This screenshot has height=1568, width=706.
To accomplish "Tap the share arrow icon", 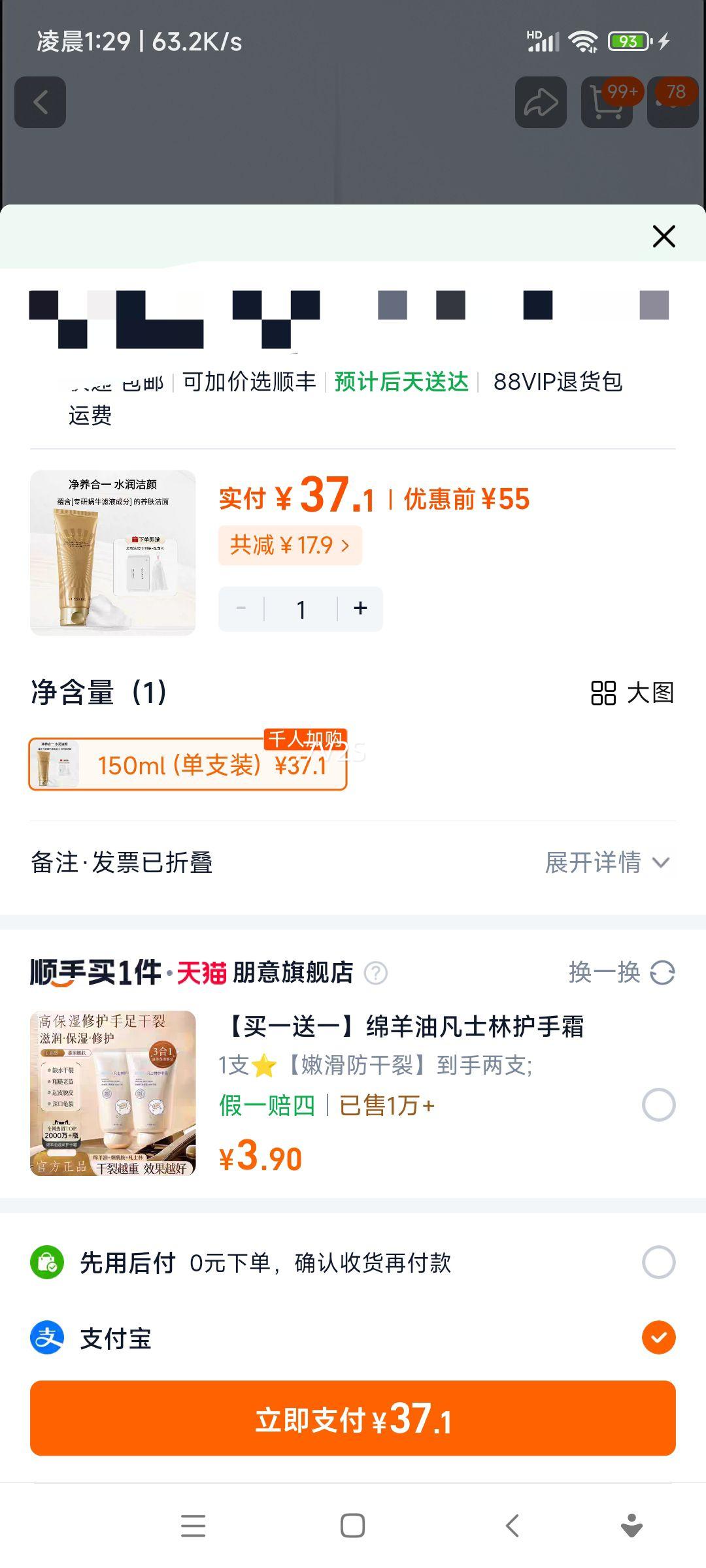I will (x=541, y=101).
